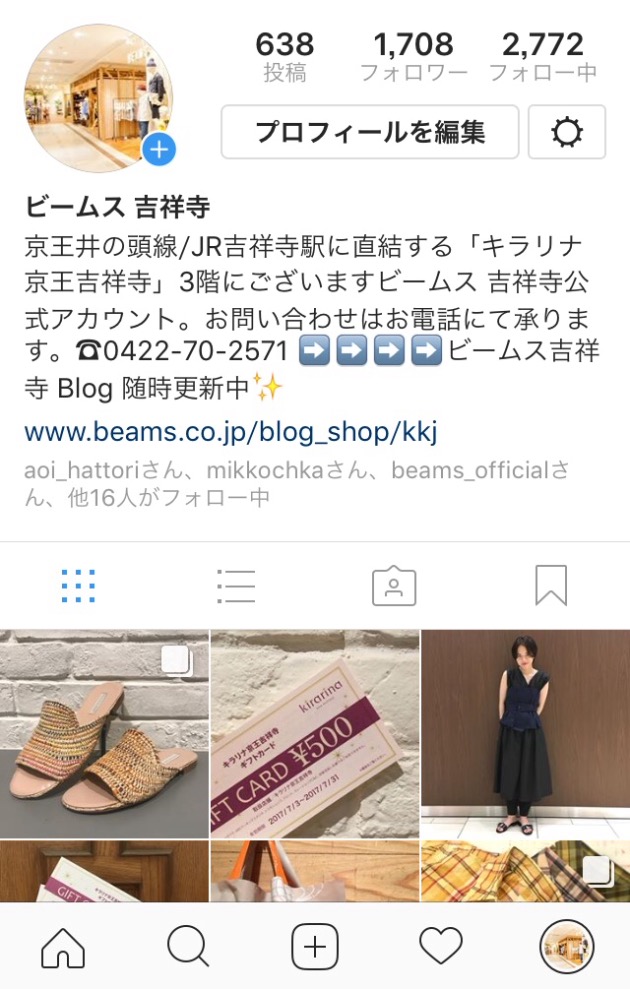
Task: Open the kirarina gift card post
Action: tap(315, 732)
